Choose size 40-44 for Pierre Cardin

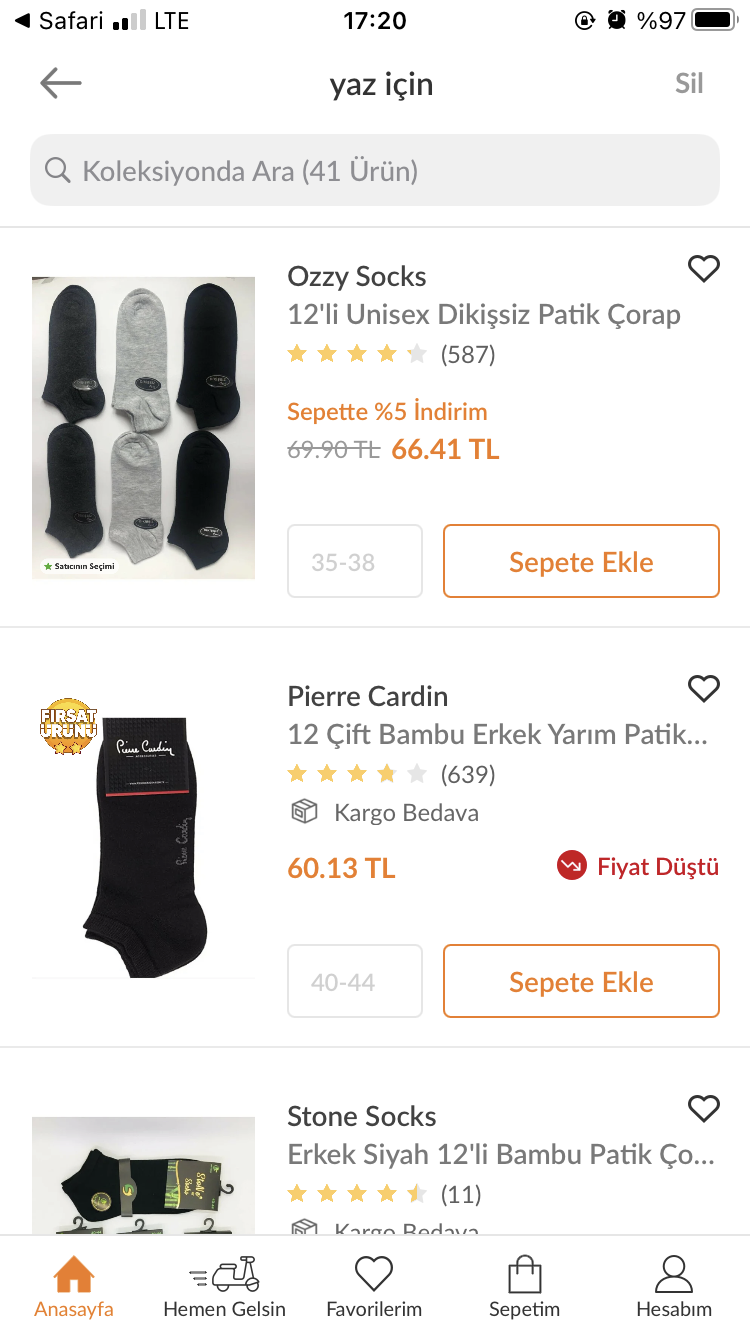tap(355, 982)
